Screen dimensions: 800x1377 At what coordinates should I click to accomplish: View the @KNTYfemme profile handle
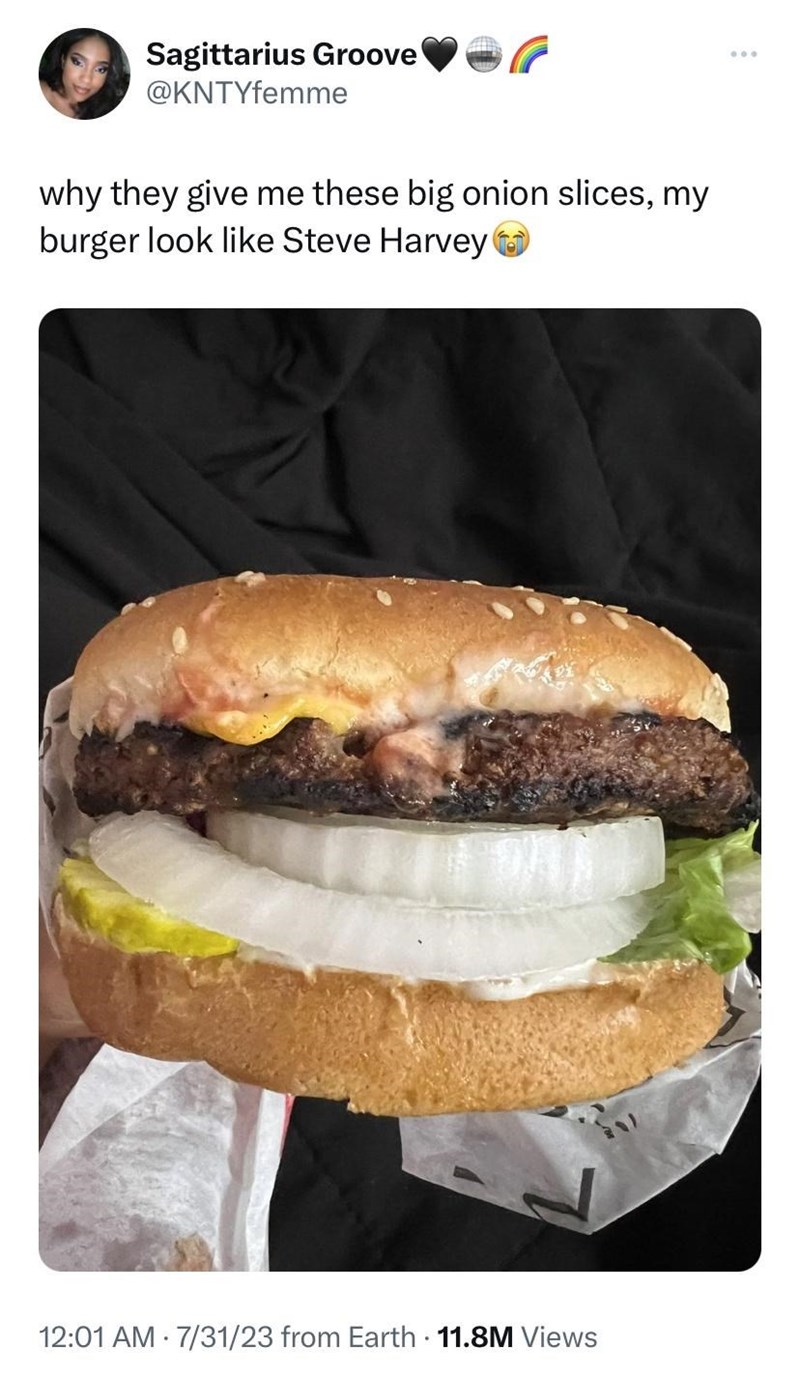(247, 94)
